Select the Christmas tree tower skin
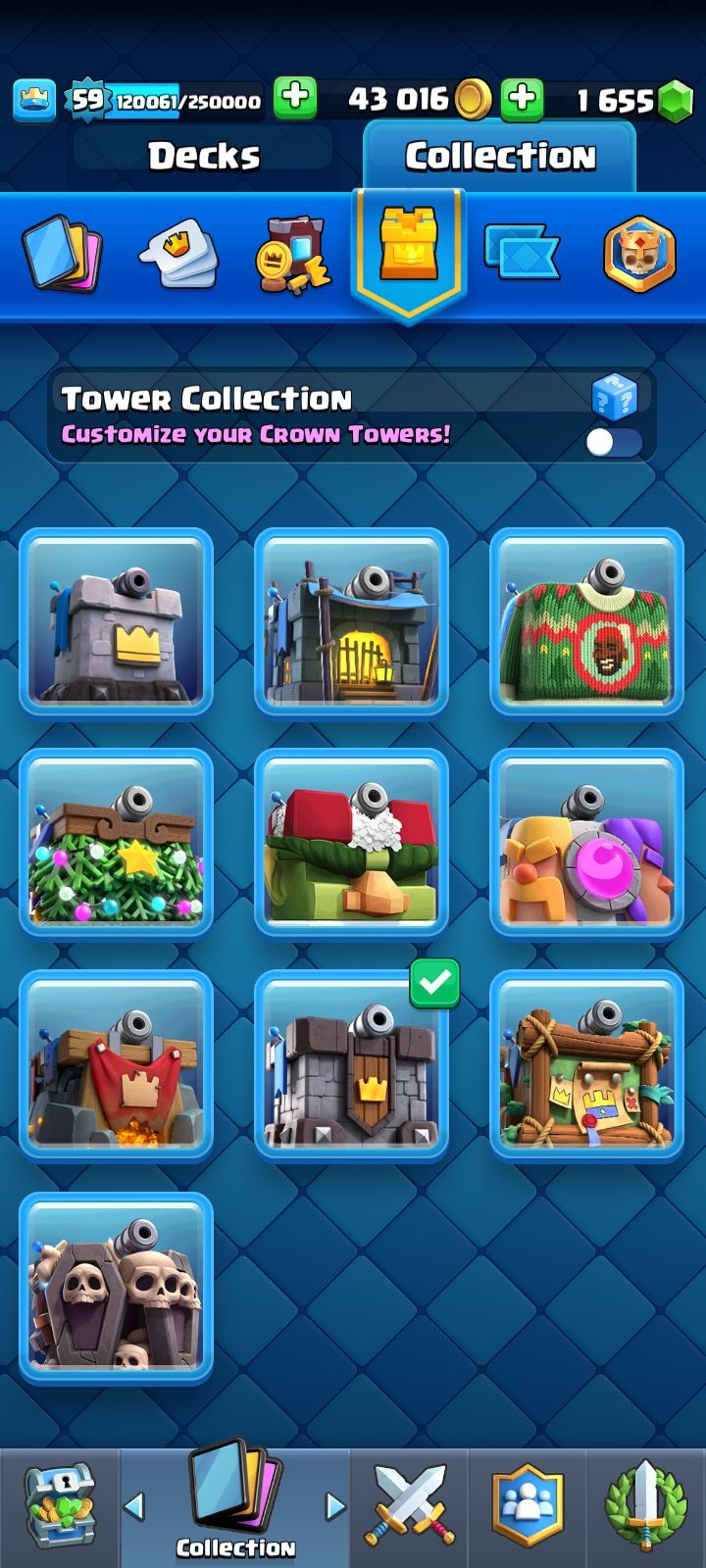The height and width of the screenshot is (1568, 706). (116, 843)
